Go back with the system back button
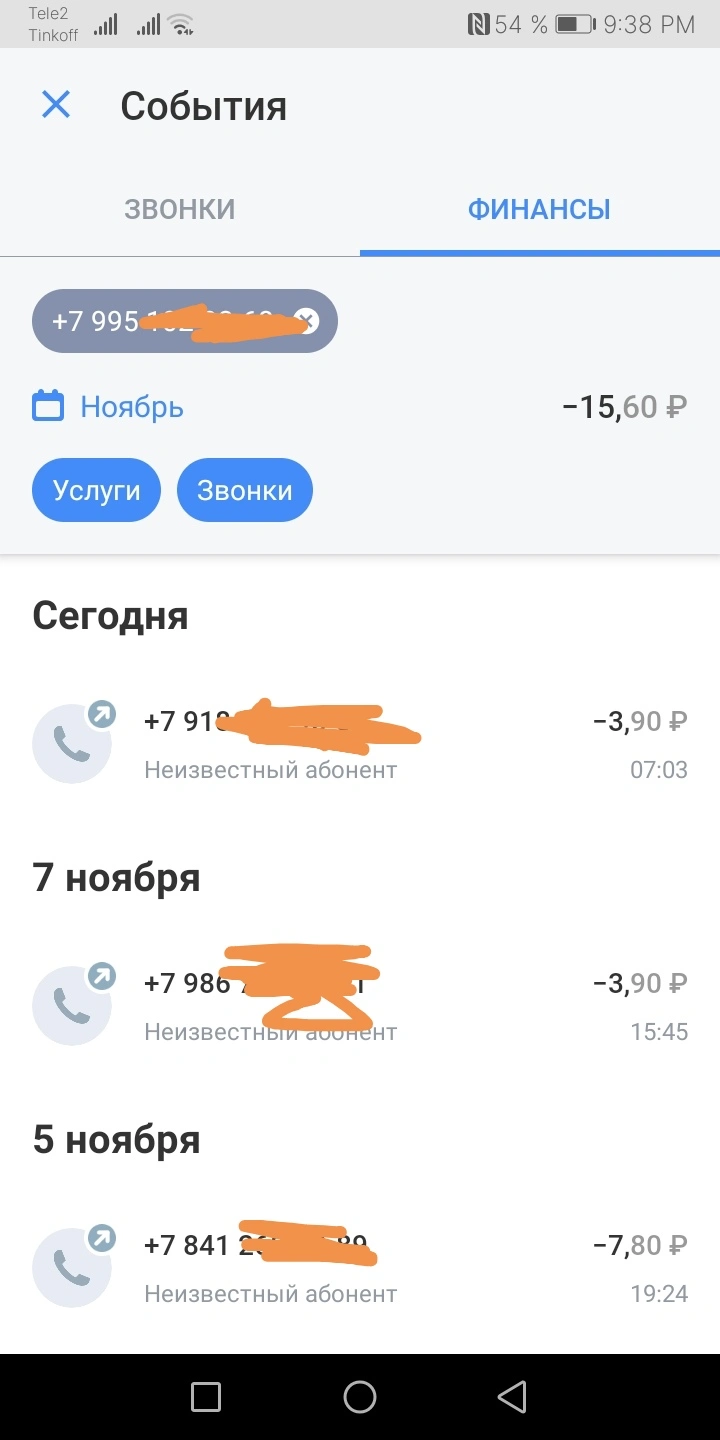This screenshot has height=1440, width=720. pos(512,1397)
